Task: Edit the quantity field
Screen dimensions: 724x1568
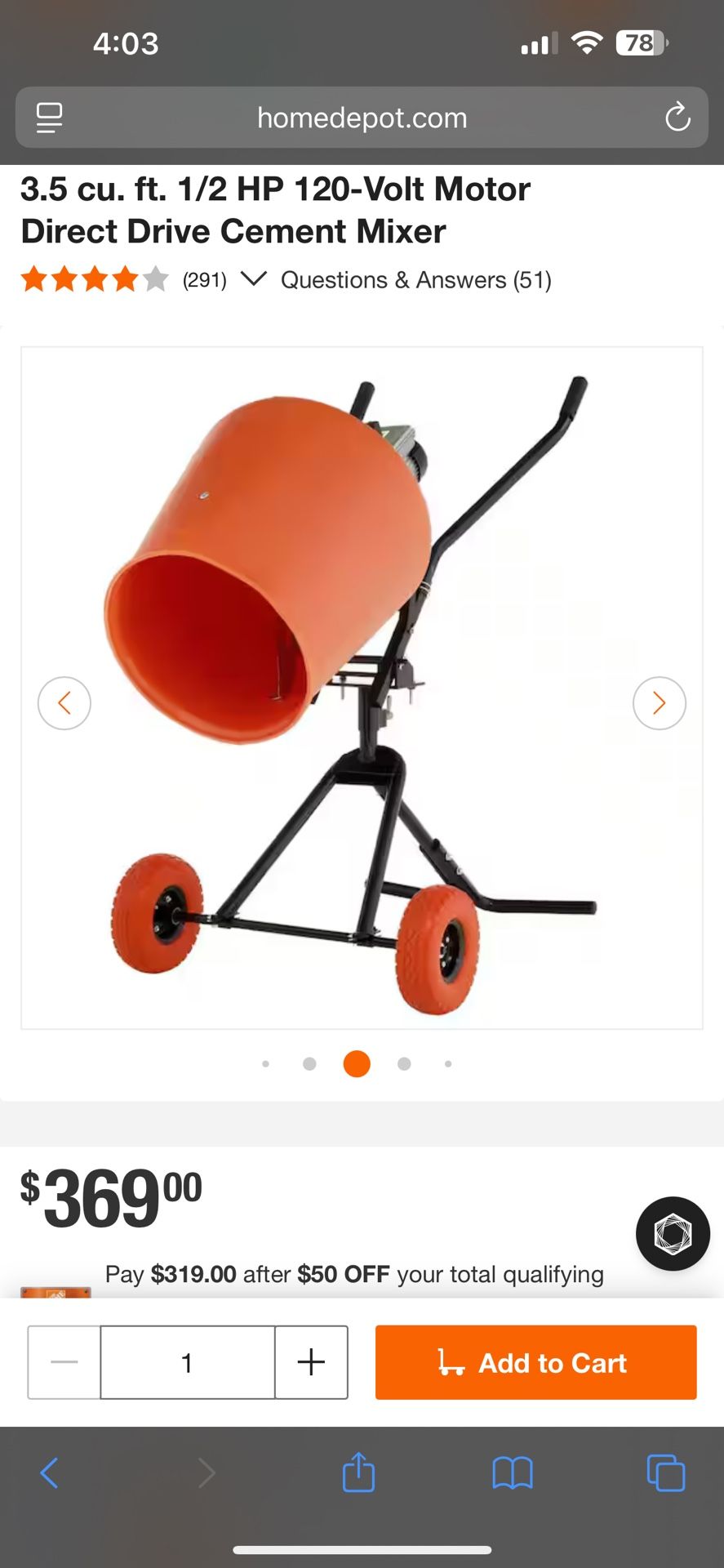Action: click(187, 1362)
